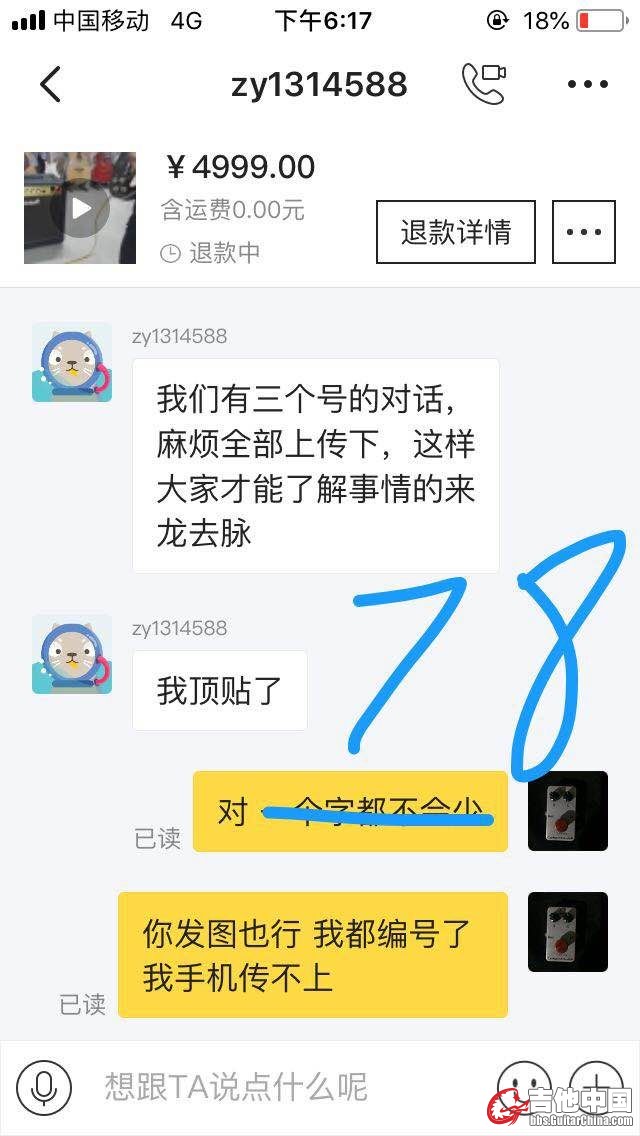Open 退款详情 refund details

point(456,232)
